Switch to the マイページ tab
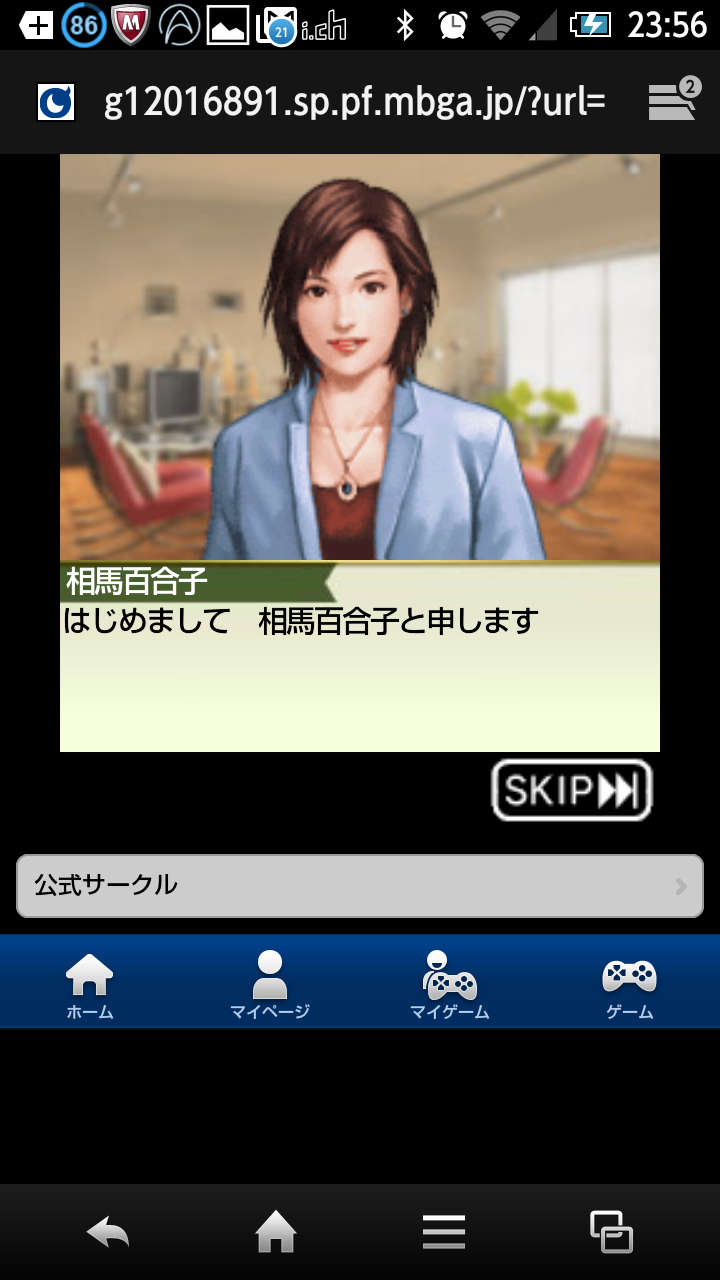Image resolution: width=720 pixels, height=1280 pixels. coord(270,983)
